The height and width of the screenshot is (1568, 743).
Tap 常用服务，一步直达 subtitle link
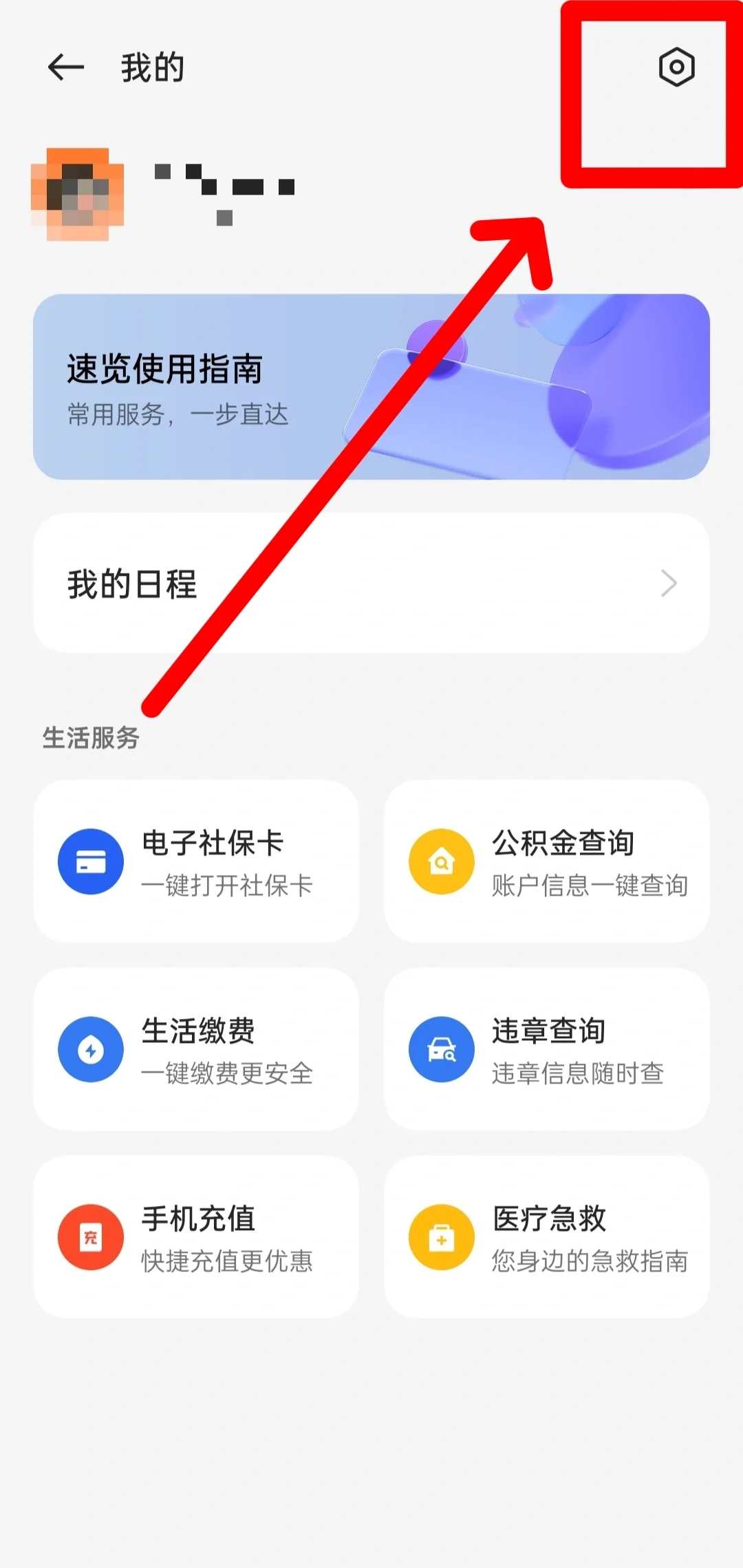[x=174, y=414]
